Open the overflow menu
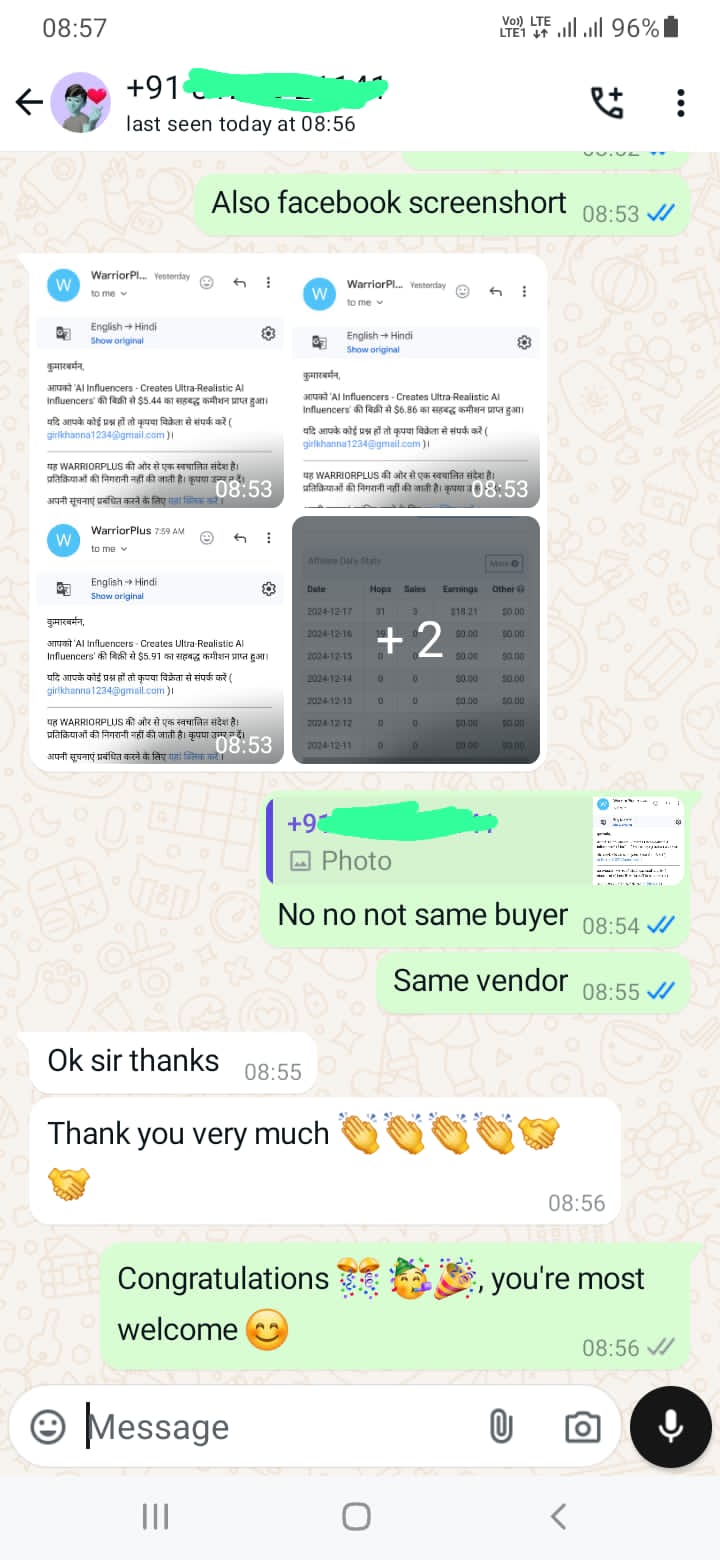Image resolution: width=720 pixels, height=1560 pixels. (x=680, y=102)
